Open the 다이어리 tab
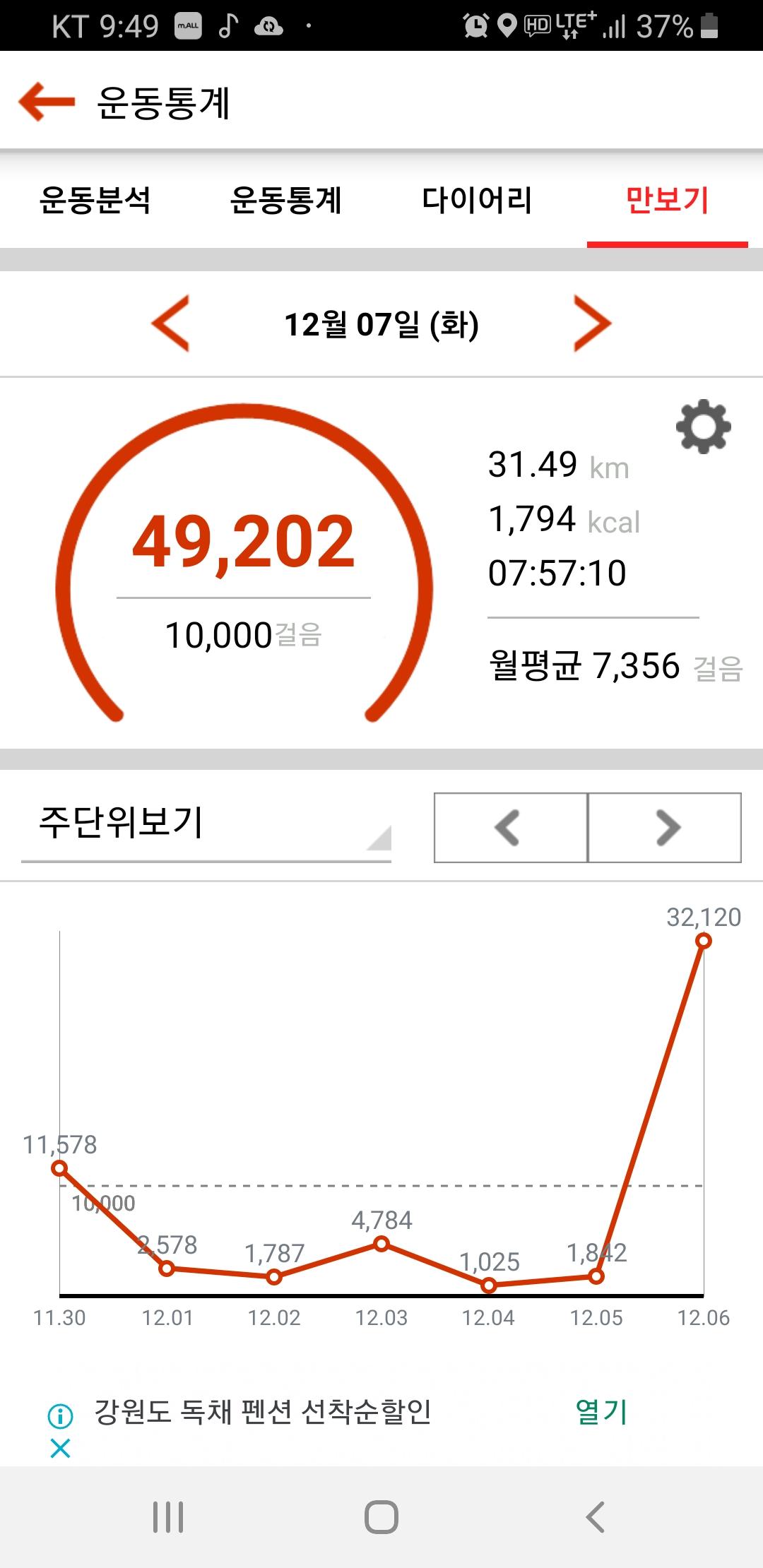 point(477,200)
